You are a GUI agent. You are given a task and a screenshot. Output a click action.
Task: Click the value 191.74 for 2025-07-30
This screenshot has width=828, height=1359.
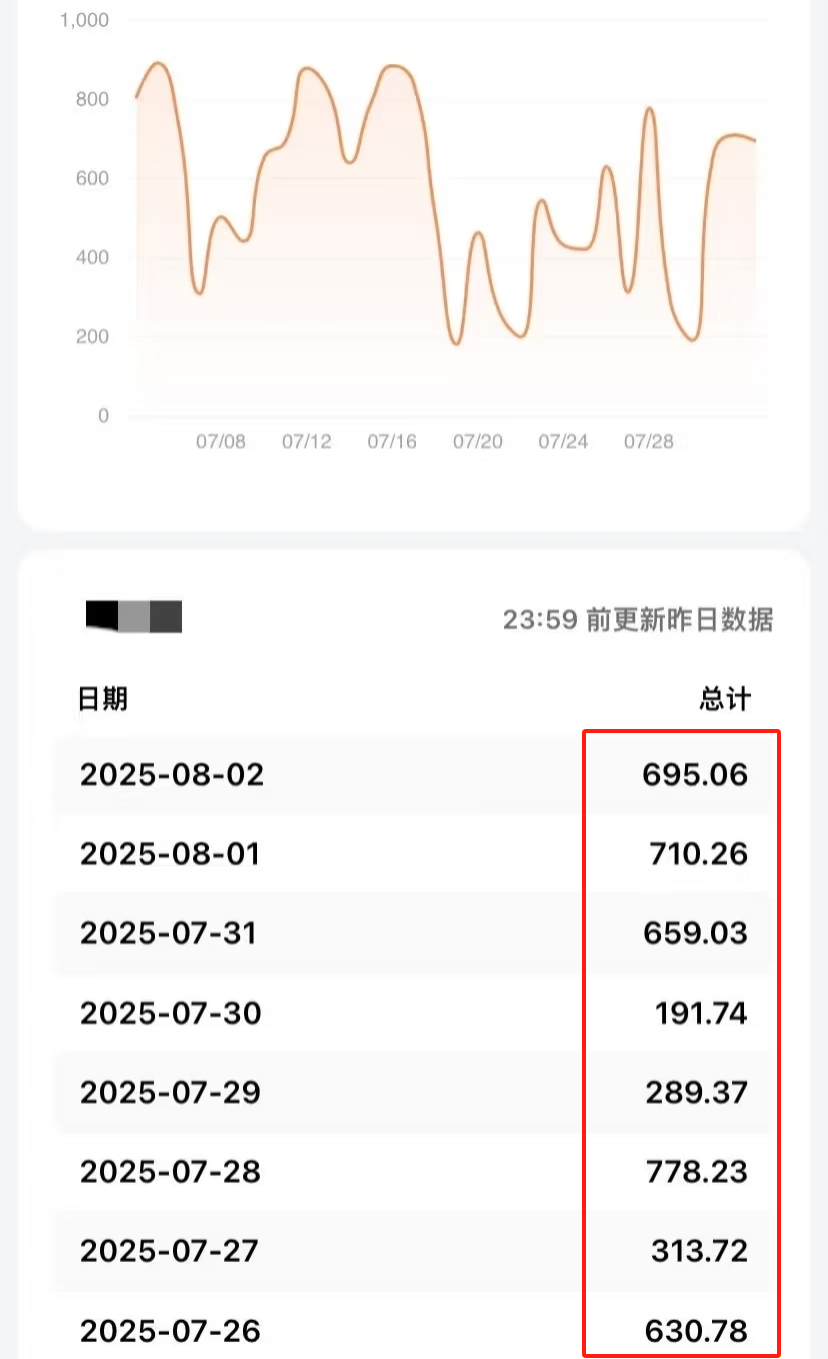pyautogui.click(x=701, y=1013)
